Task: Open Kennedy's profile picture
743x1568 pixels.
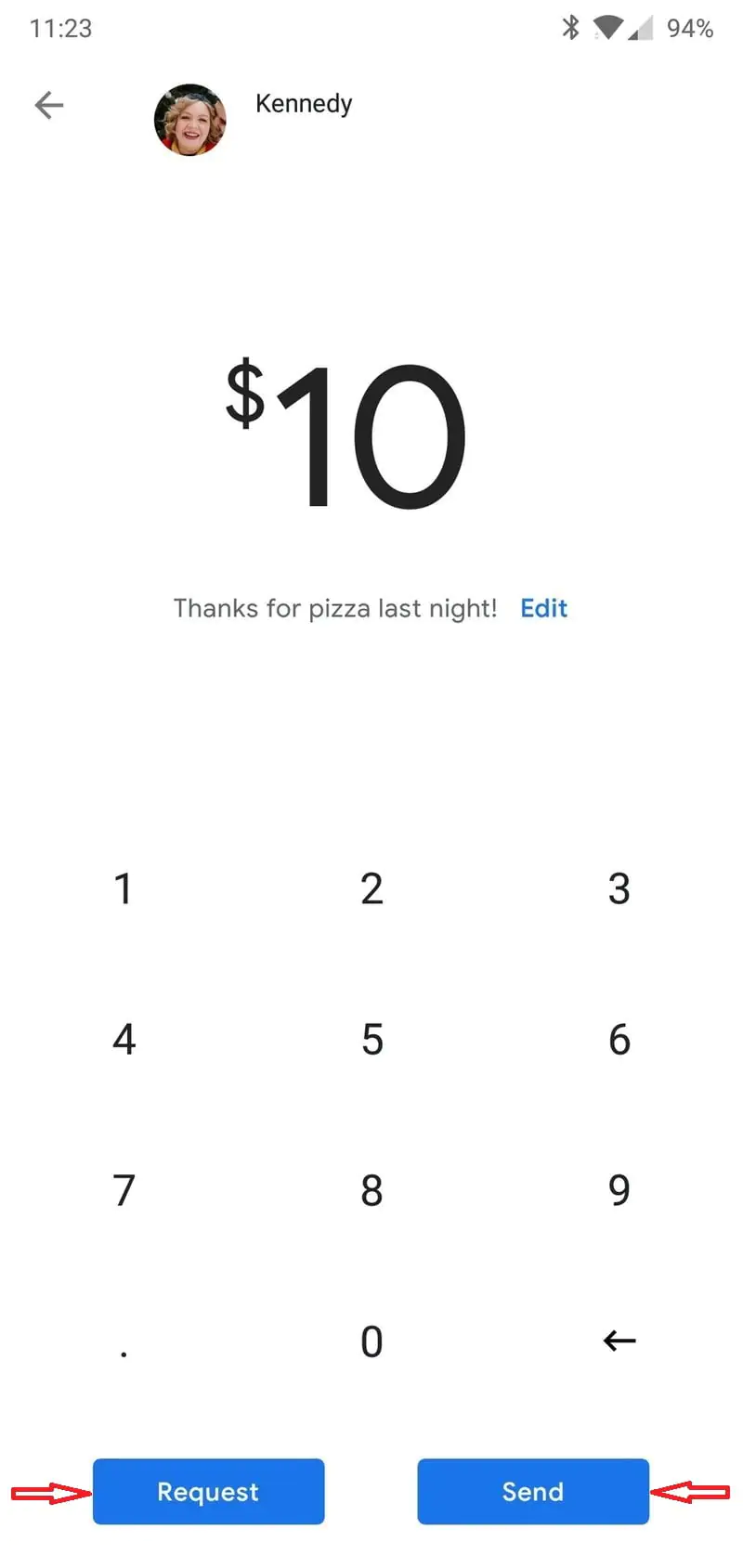Action: point(190,120)
